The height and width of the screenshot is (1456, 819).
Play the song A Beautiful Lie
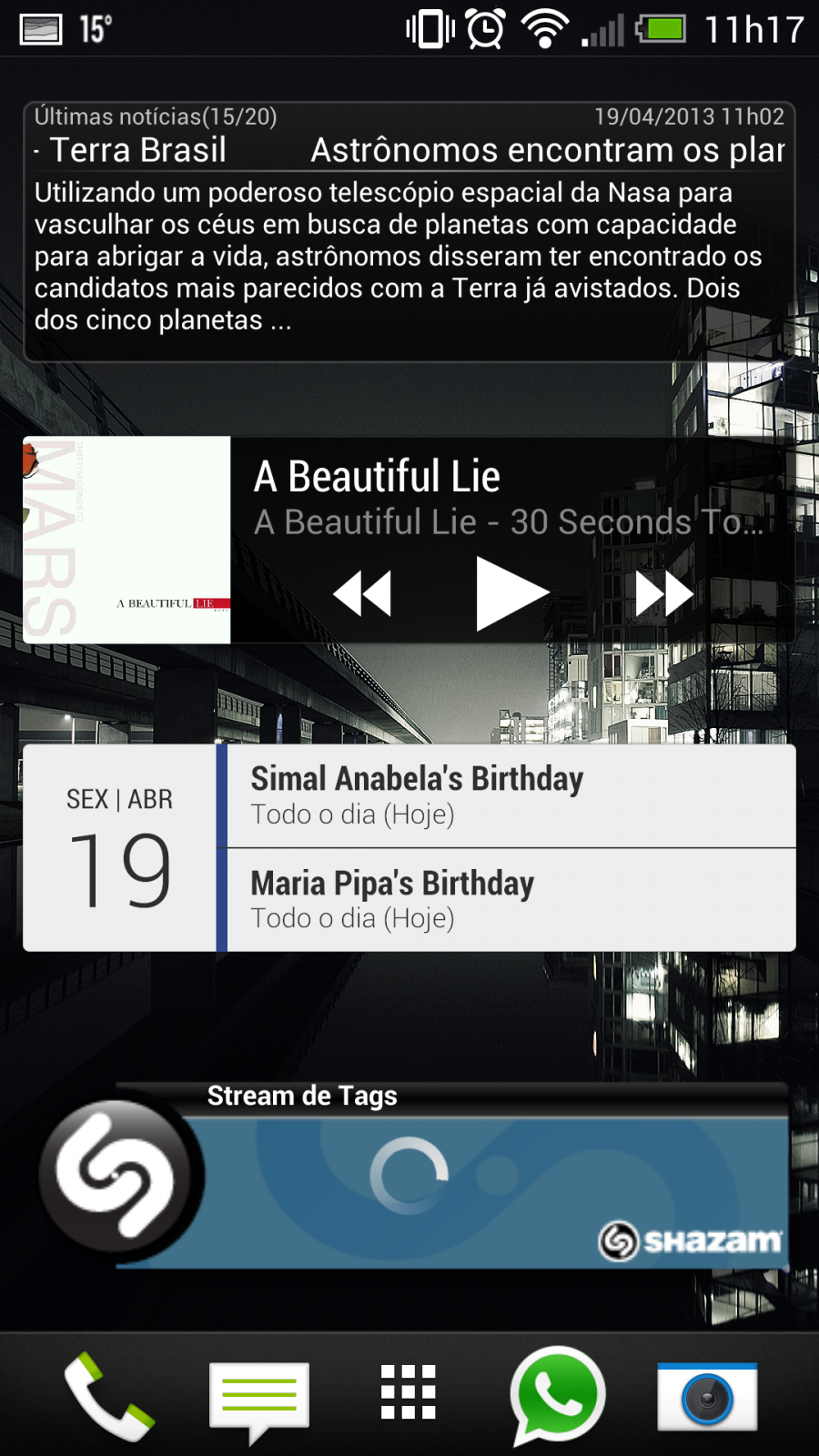(512, 593)
